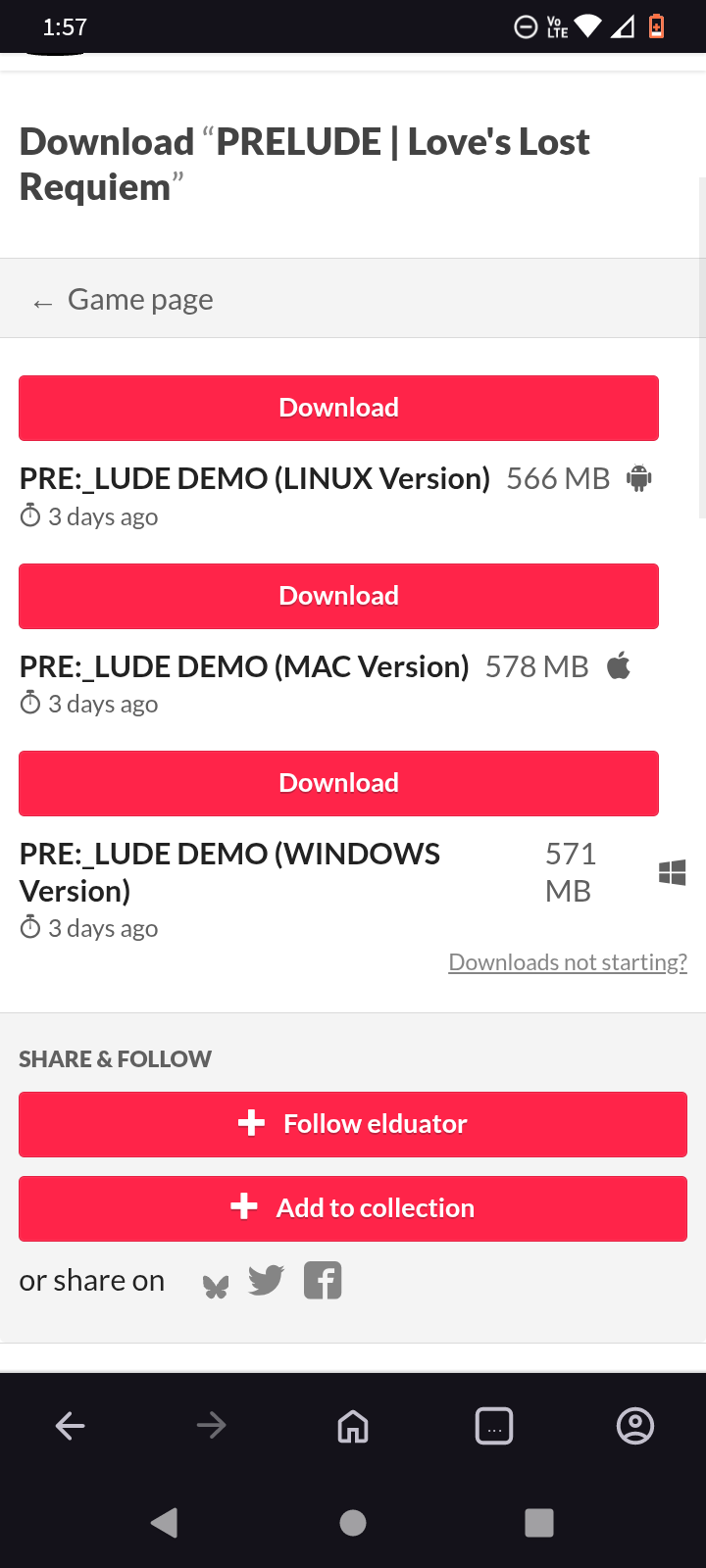Go back to the Game page

123,300
